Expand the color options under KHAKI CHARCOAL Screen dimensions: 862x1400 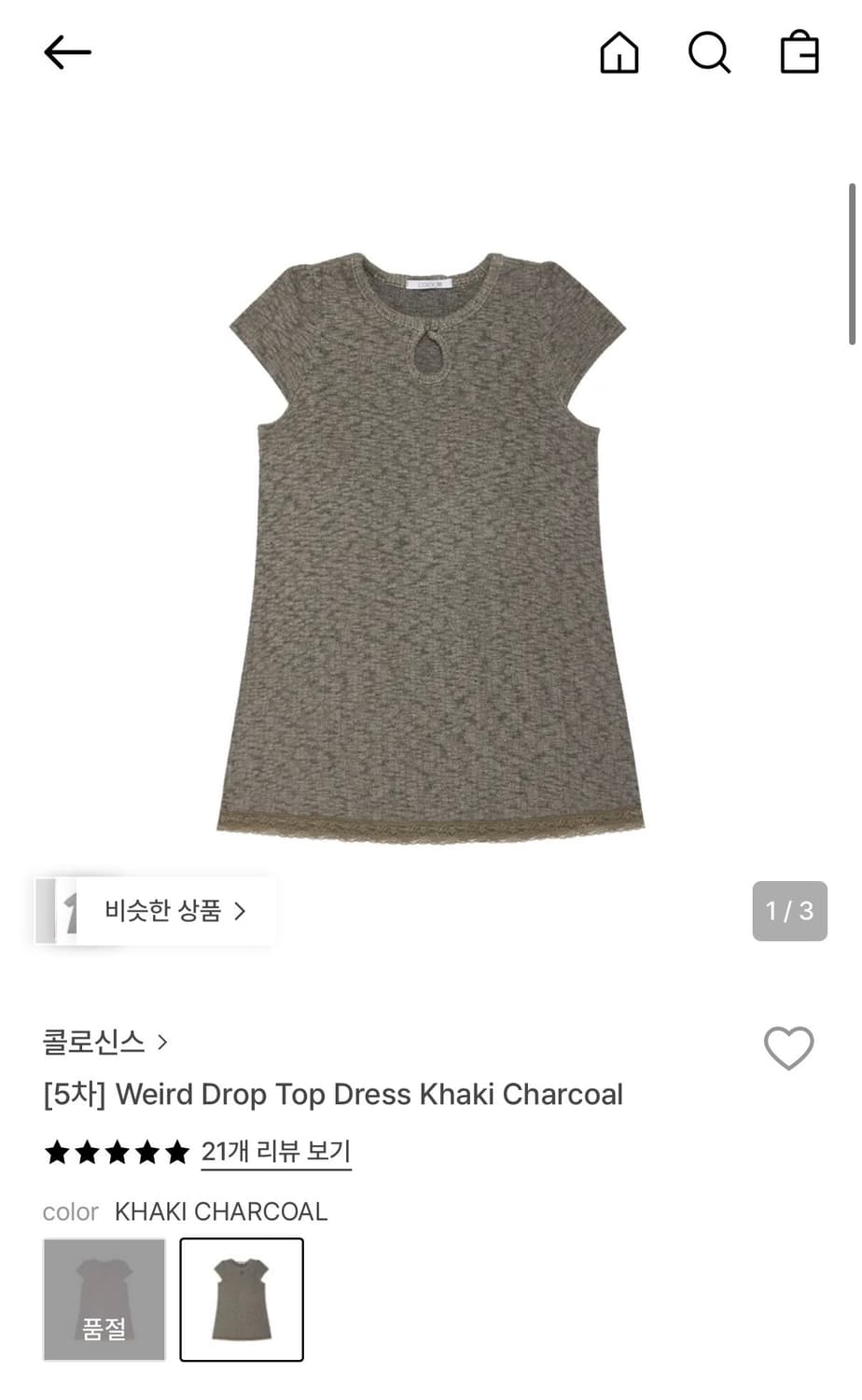[221, 1211]
